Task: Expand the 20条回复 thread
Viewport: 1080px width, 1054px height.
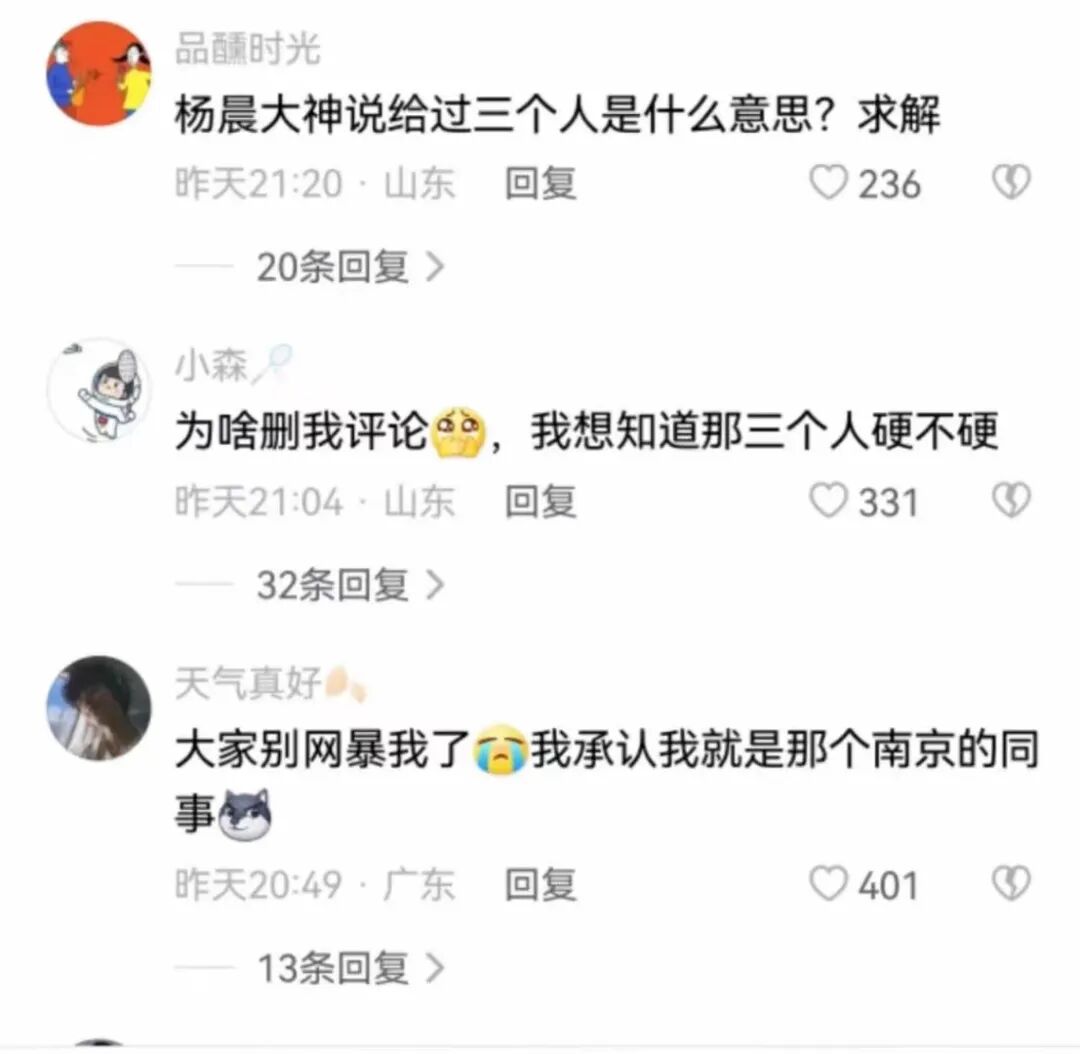Action: 349,267
